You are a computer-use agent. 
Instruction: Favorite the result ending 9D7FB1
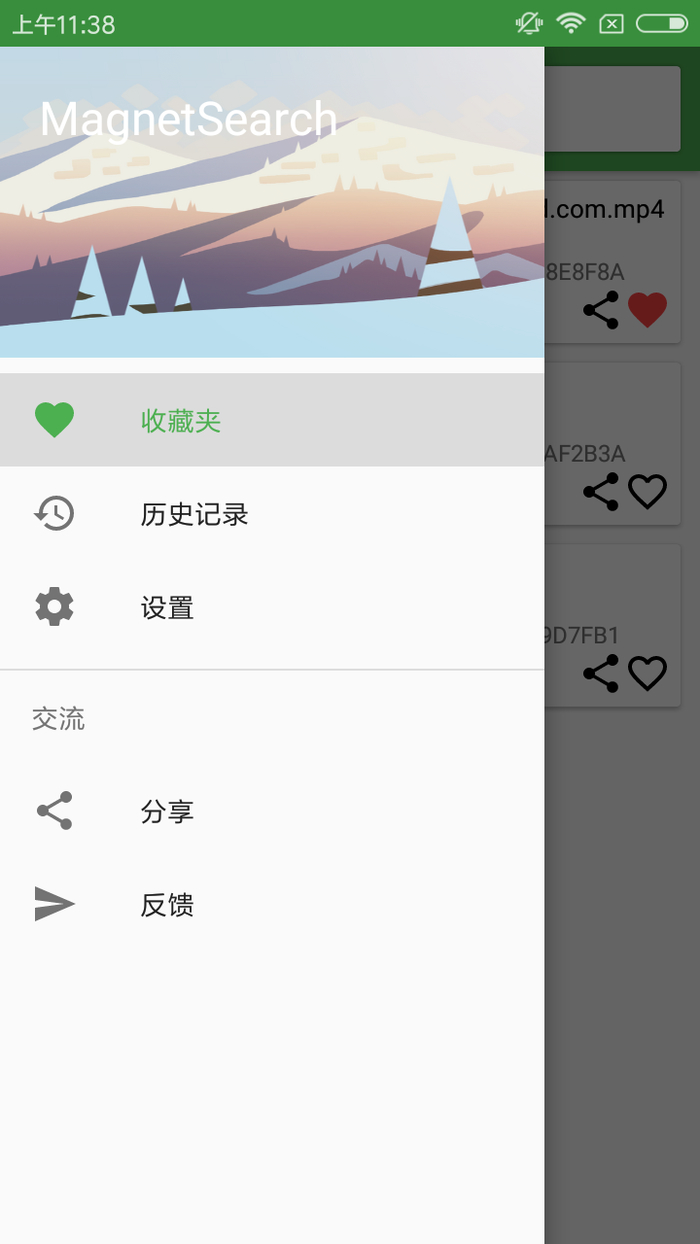647,674
